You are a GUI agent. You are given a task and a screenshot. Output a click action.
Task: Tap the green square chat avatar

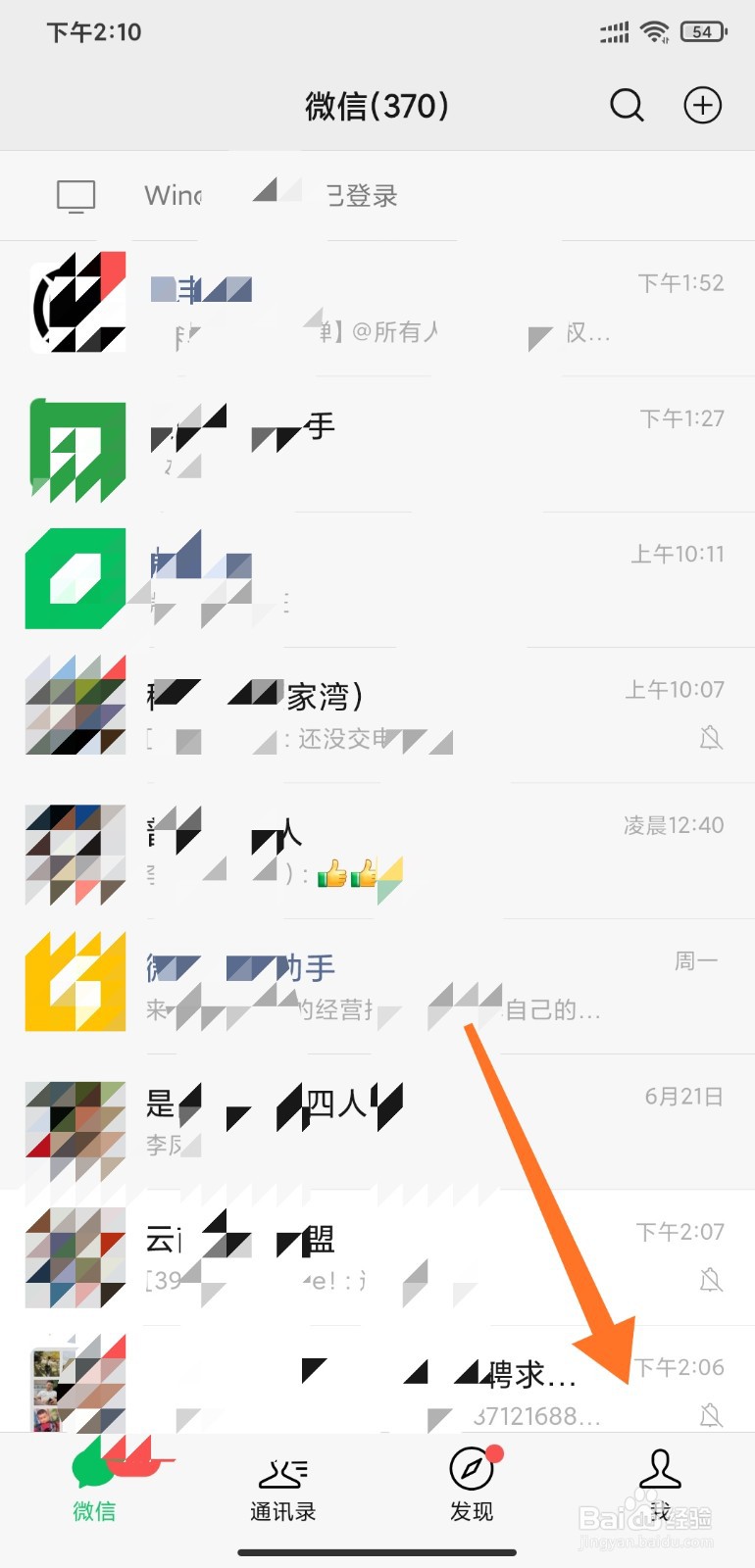click(75, 578)
